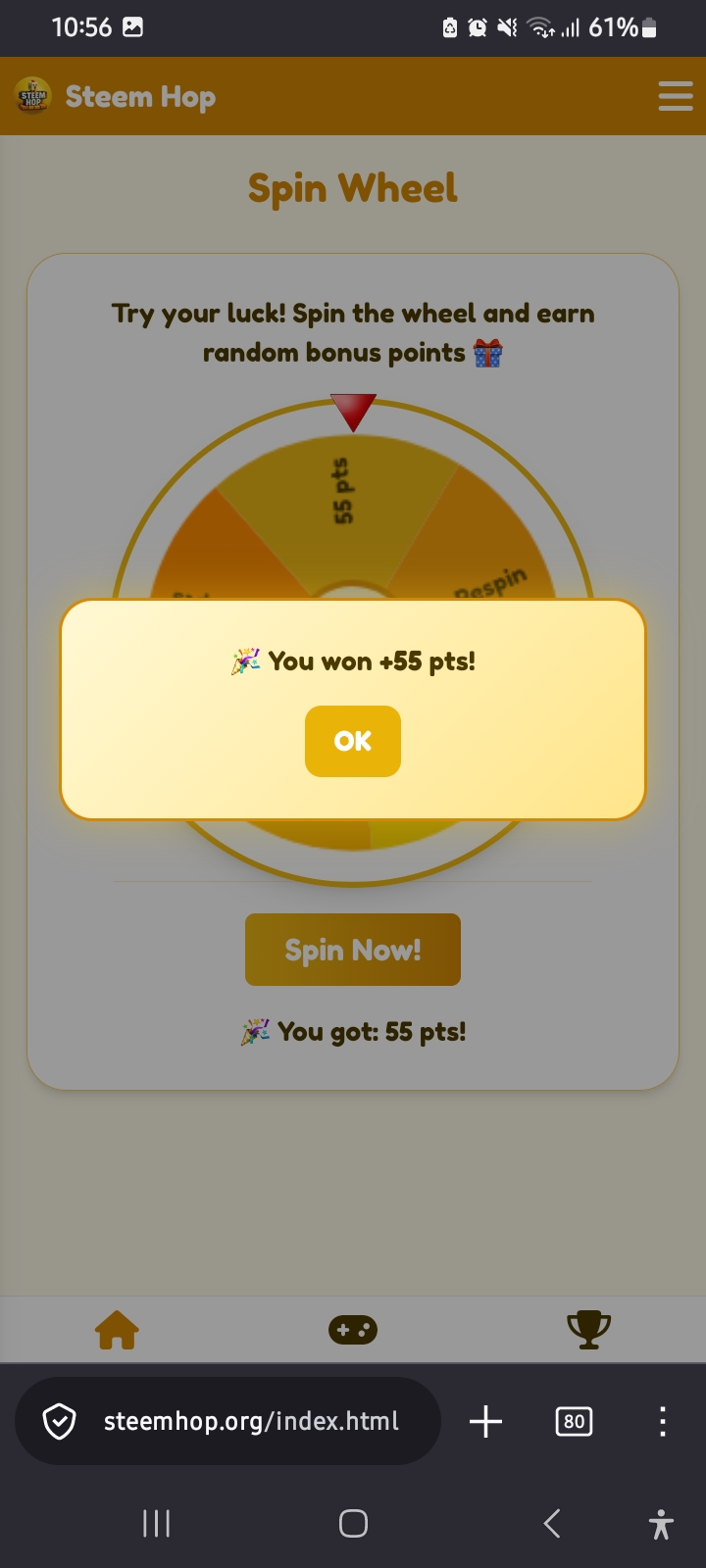Dismiss the win dialog with OK
The image size is (706, 1568).
pyautogui.click(x=353, y=741)
